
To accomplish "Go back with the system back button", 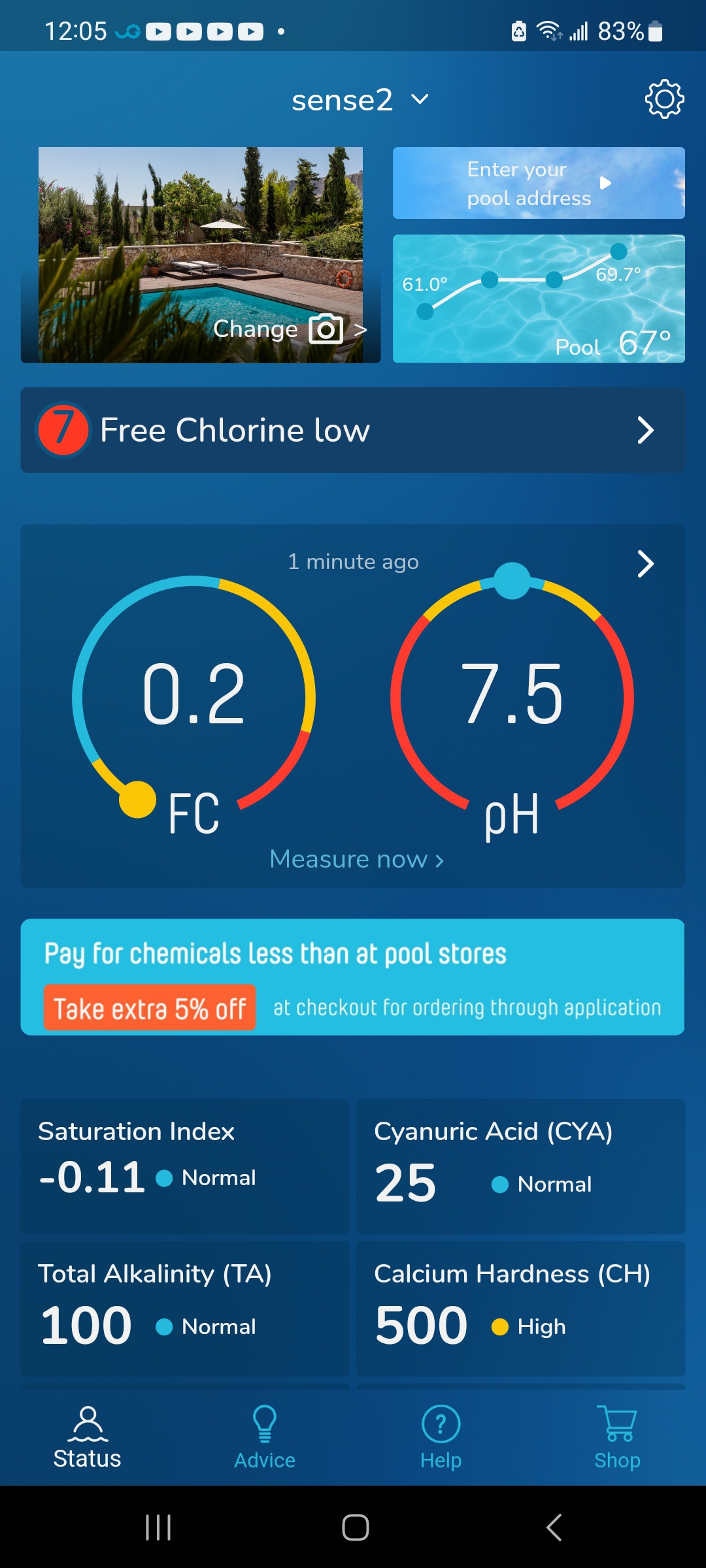I will pos(553,1527).
